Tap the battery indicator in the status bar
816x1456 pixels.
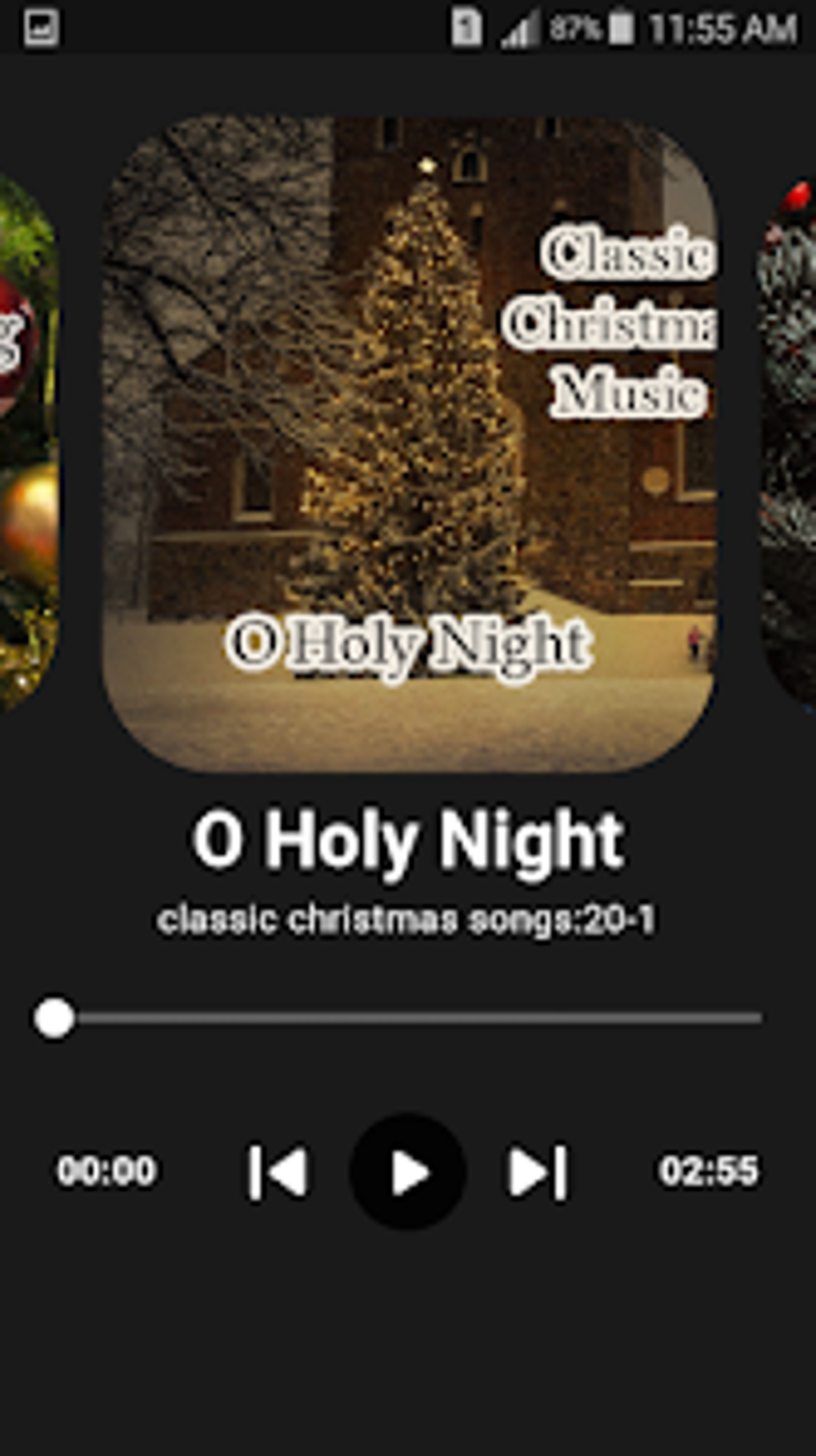(x=618, y=24)
